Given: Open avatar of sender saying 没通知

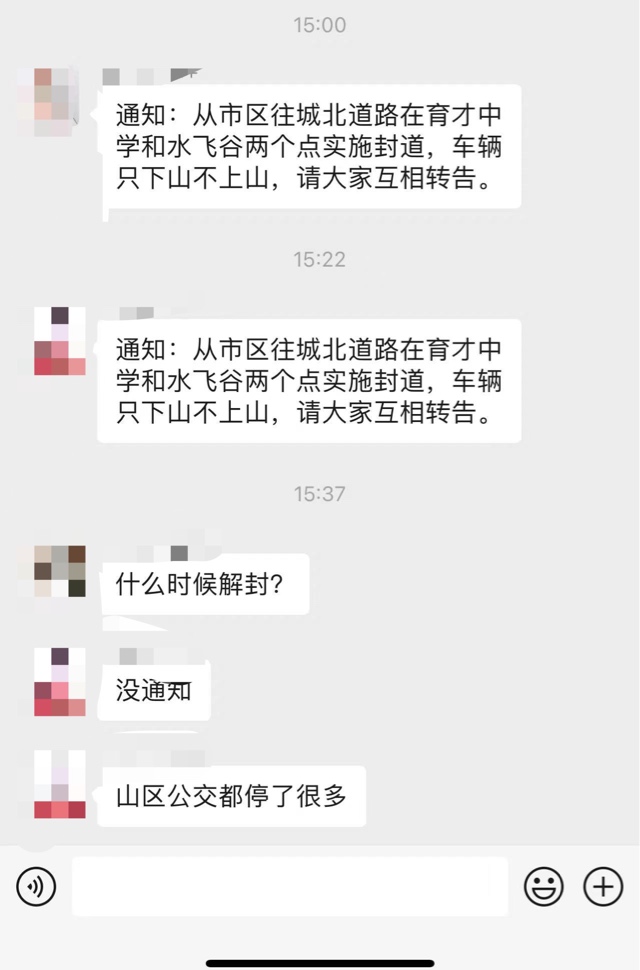Looking at the screenshot, I should point(60,682).
